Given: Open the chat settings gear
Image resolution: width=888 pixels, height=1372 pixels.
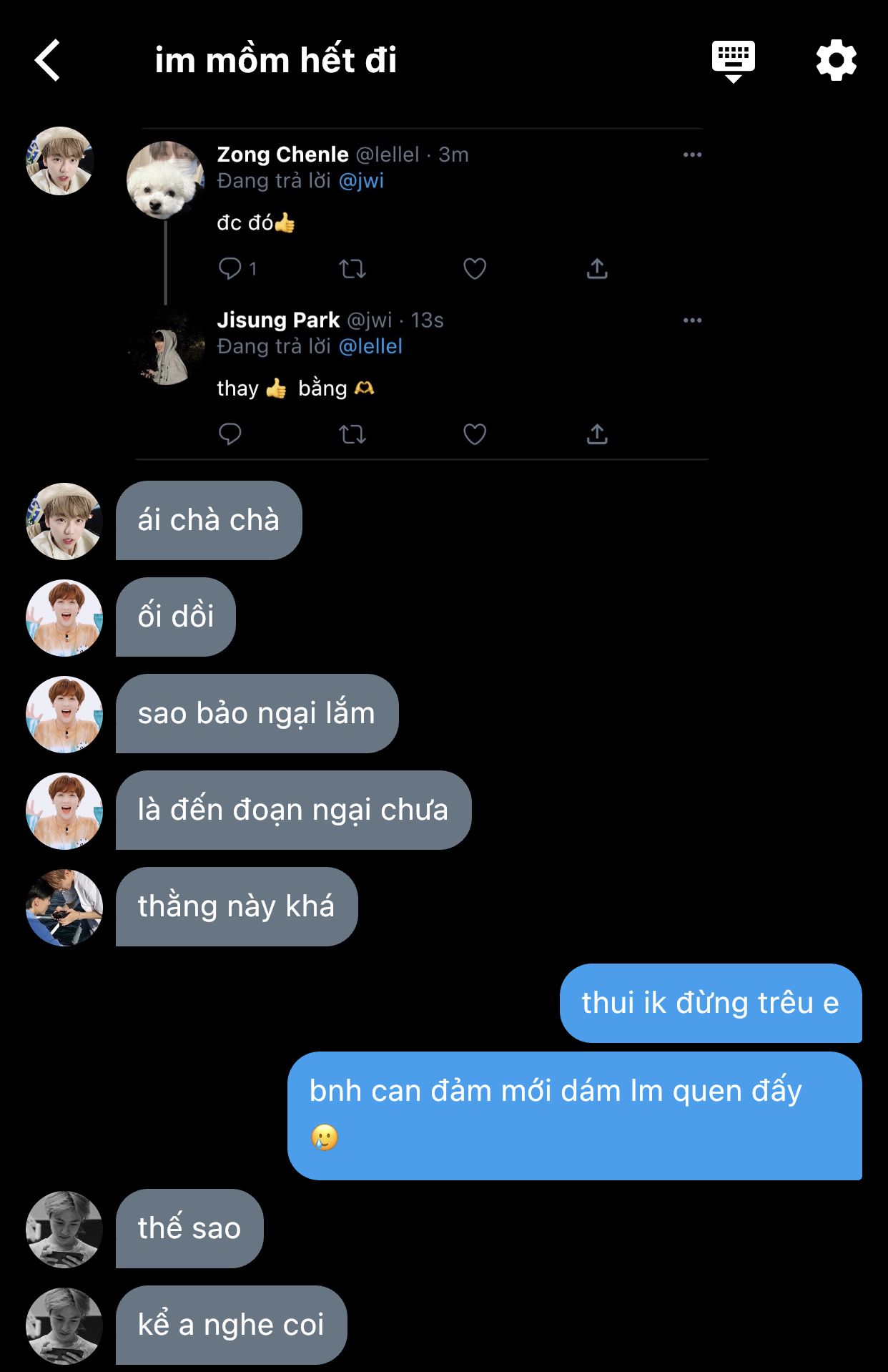Looking at the screenshot, I should pos(836,61).
